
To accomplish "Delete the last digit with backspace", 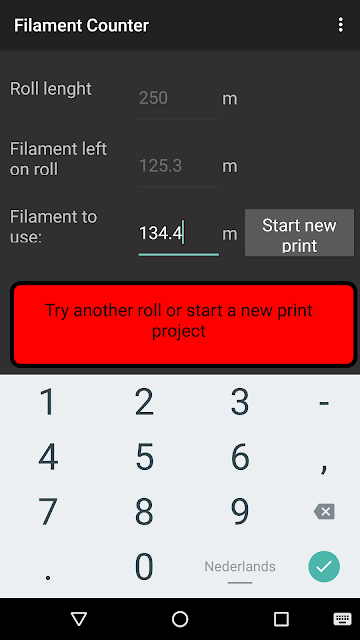I will [x=324, y=511].
